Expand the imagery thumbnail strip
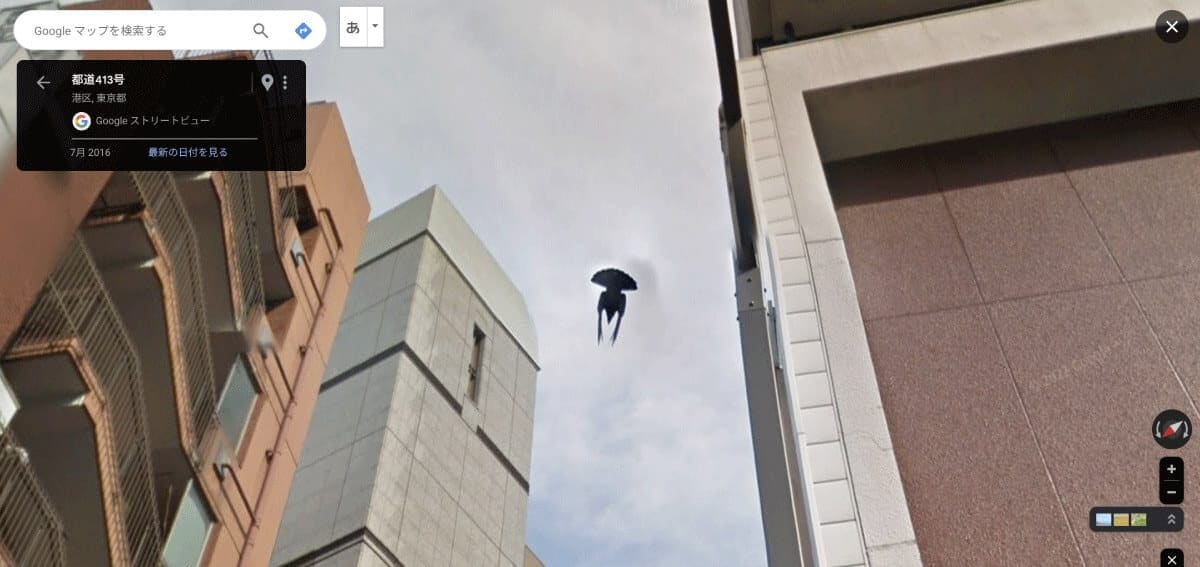 pos(1171,520)
